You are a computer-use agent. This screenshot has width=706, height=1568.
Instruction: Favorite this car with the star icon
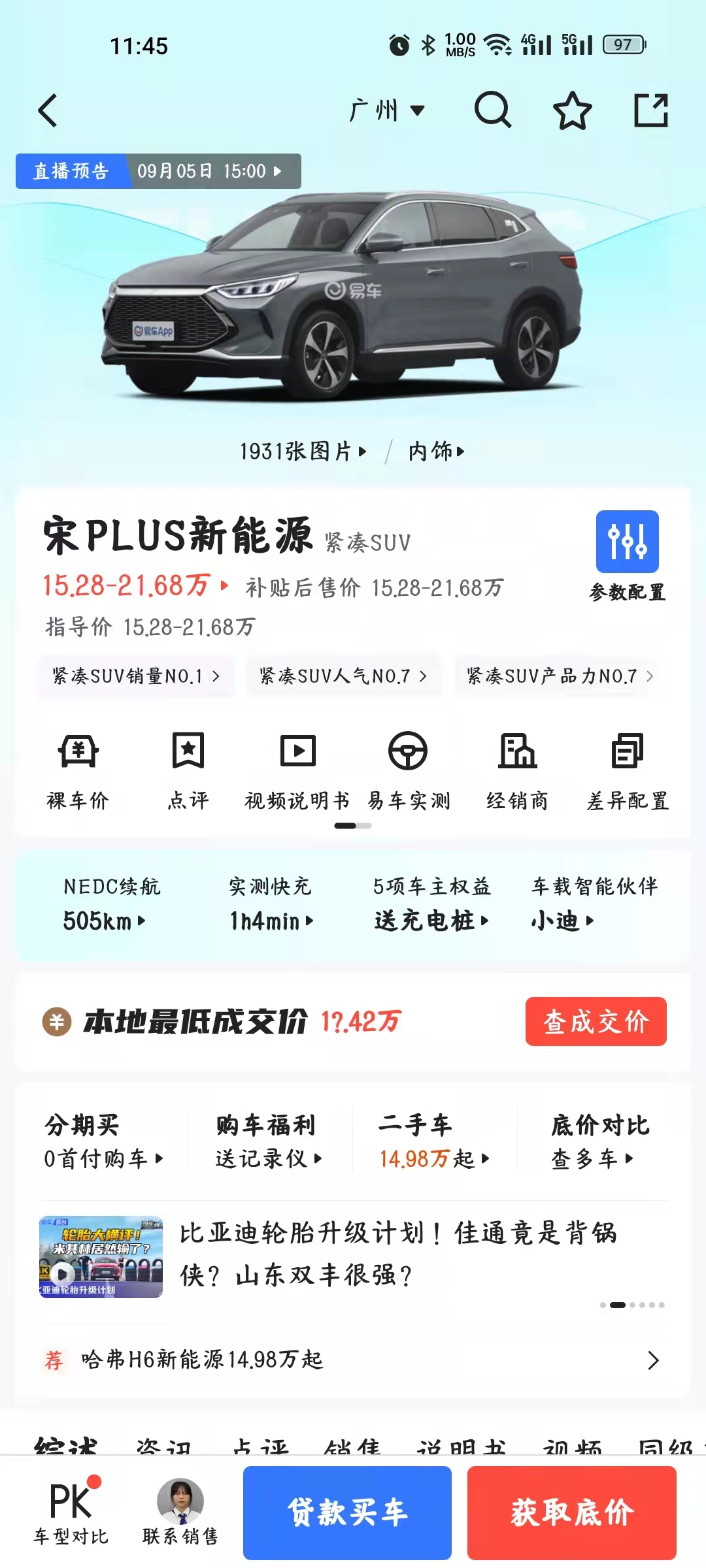pyautogui.click(x=573, y=110)
